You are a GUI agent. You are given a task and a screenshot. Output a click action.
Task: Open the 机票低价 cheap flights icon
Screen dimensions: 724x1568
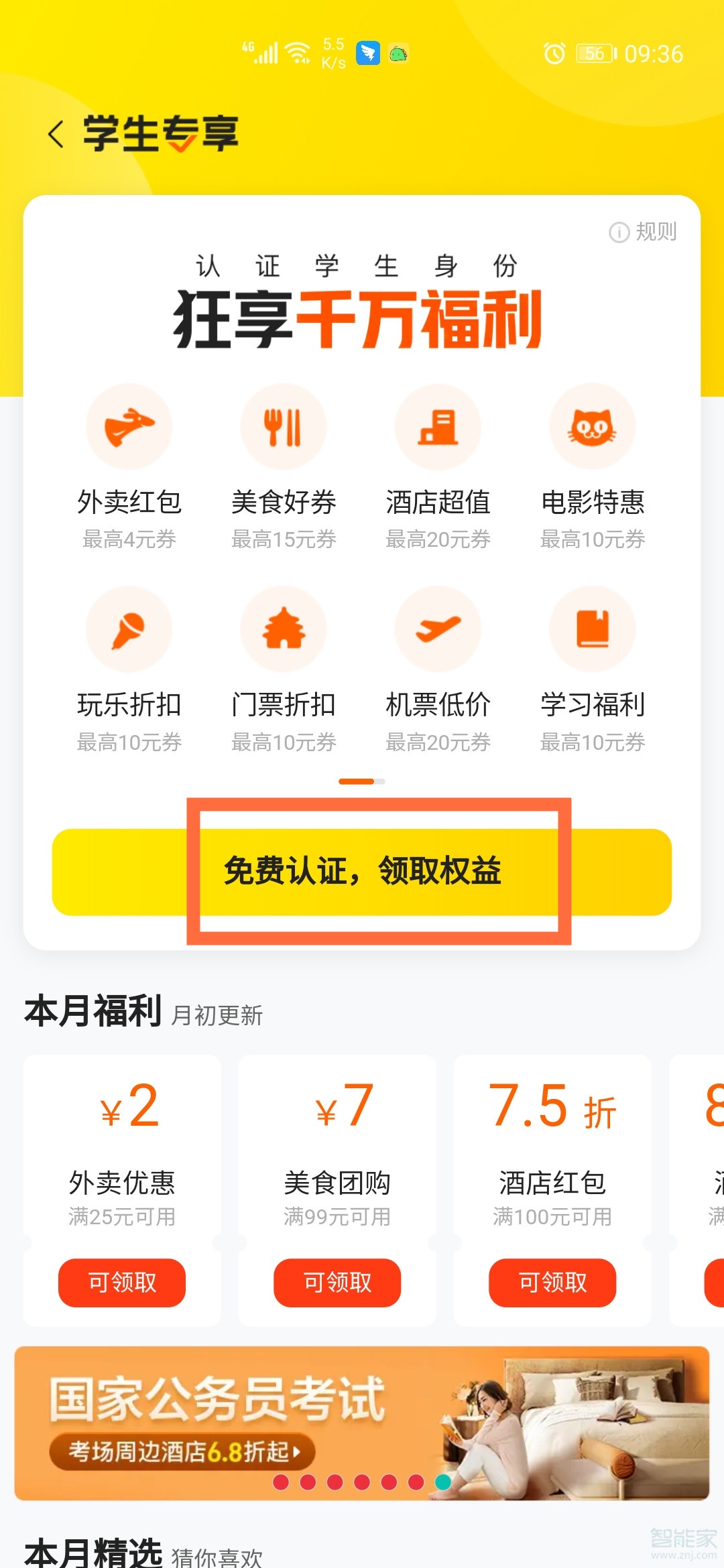pos(437,629)
